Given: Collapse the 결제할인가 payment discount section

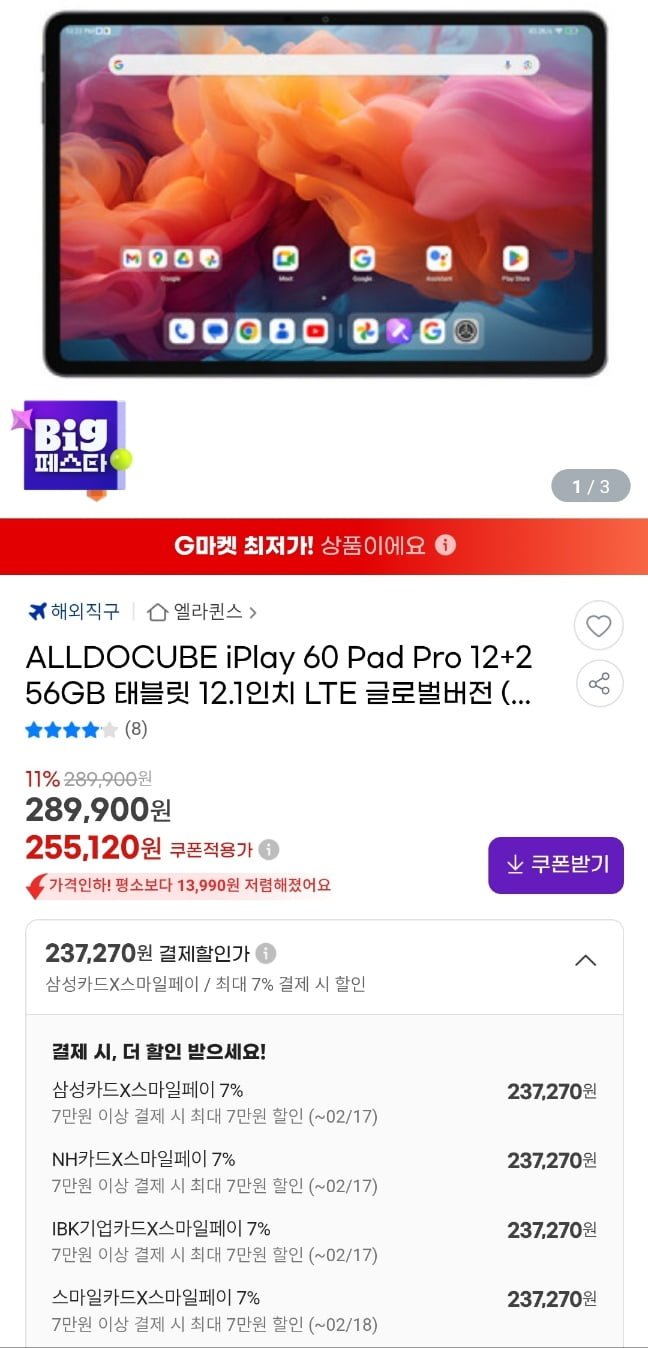Looking at the screenshot, I should [x=585, y=960].
